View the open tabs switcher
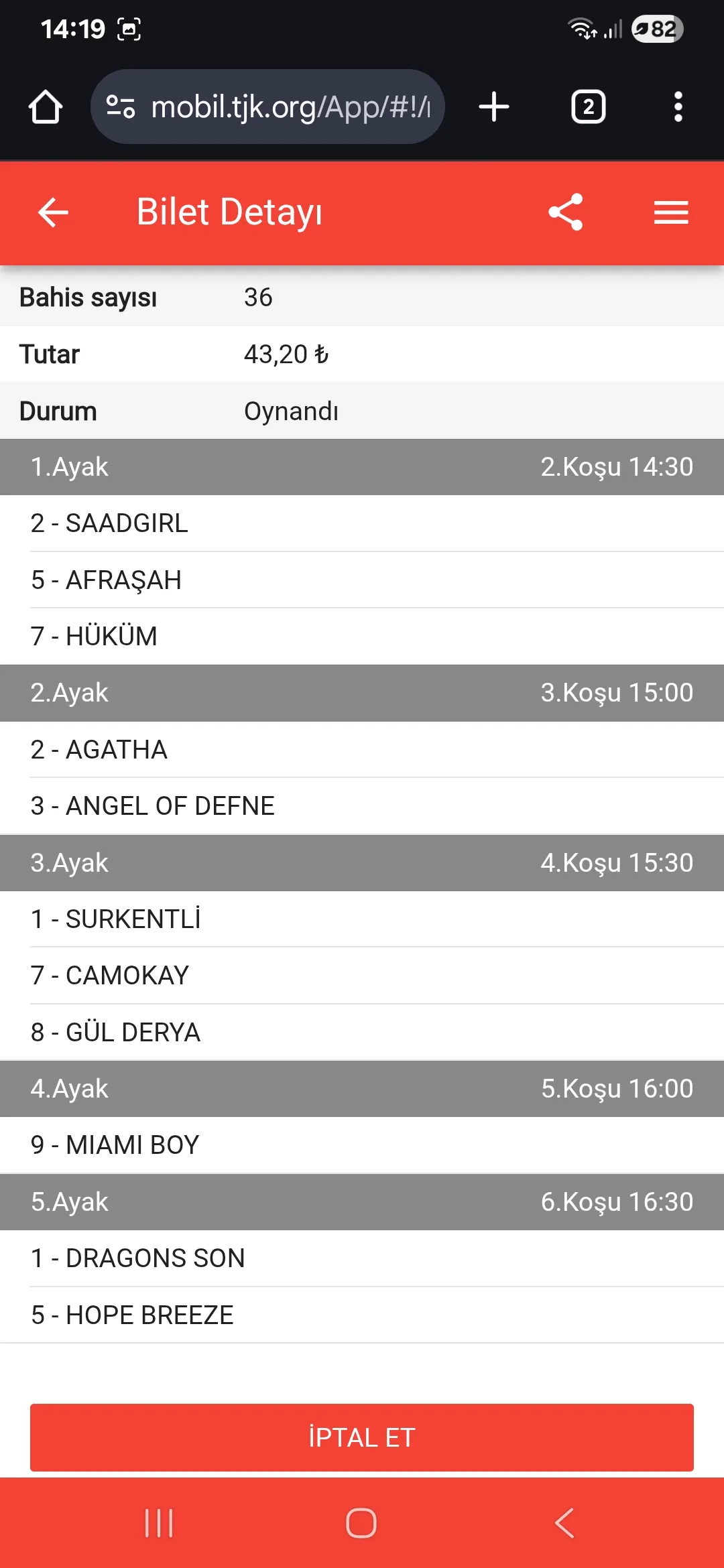 point(588,107)
